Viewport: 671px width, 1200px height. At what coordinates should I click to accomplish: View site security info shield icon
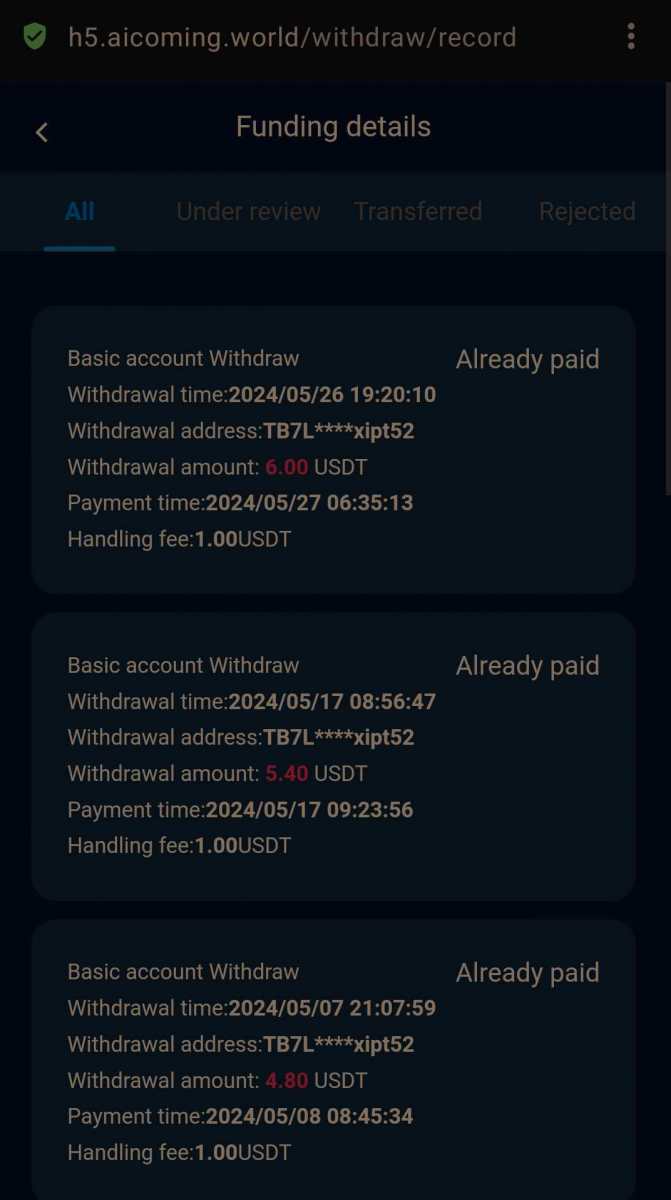click(35, 38)
